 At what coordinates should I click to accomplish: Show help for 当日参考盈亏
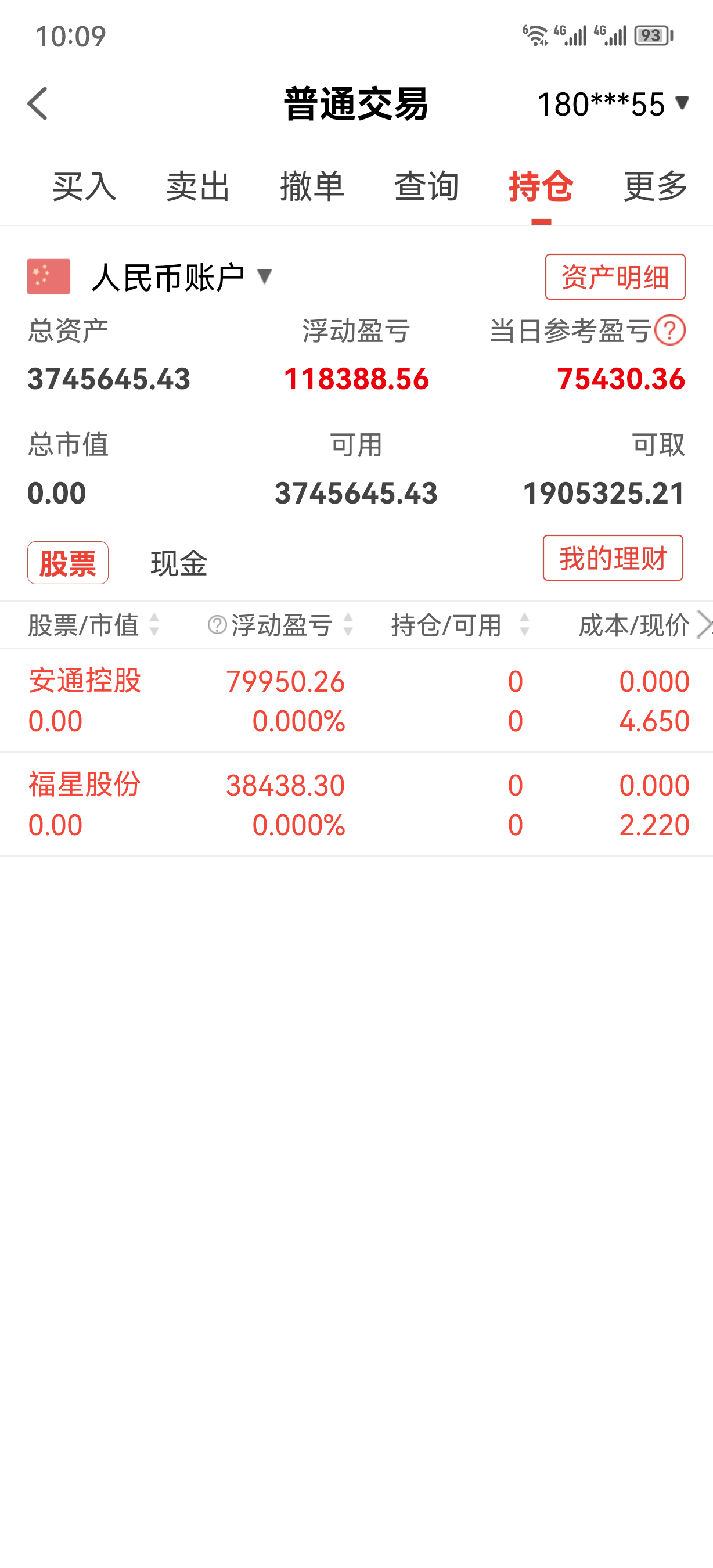coord(671,330)
